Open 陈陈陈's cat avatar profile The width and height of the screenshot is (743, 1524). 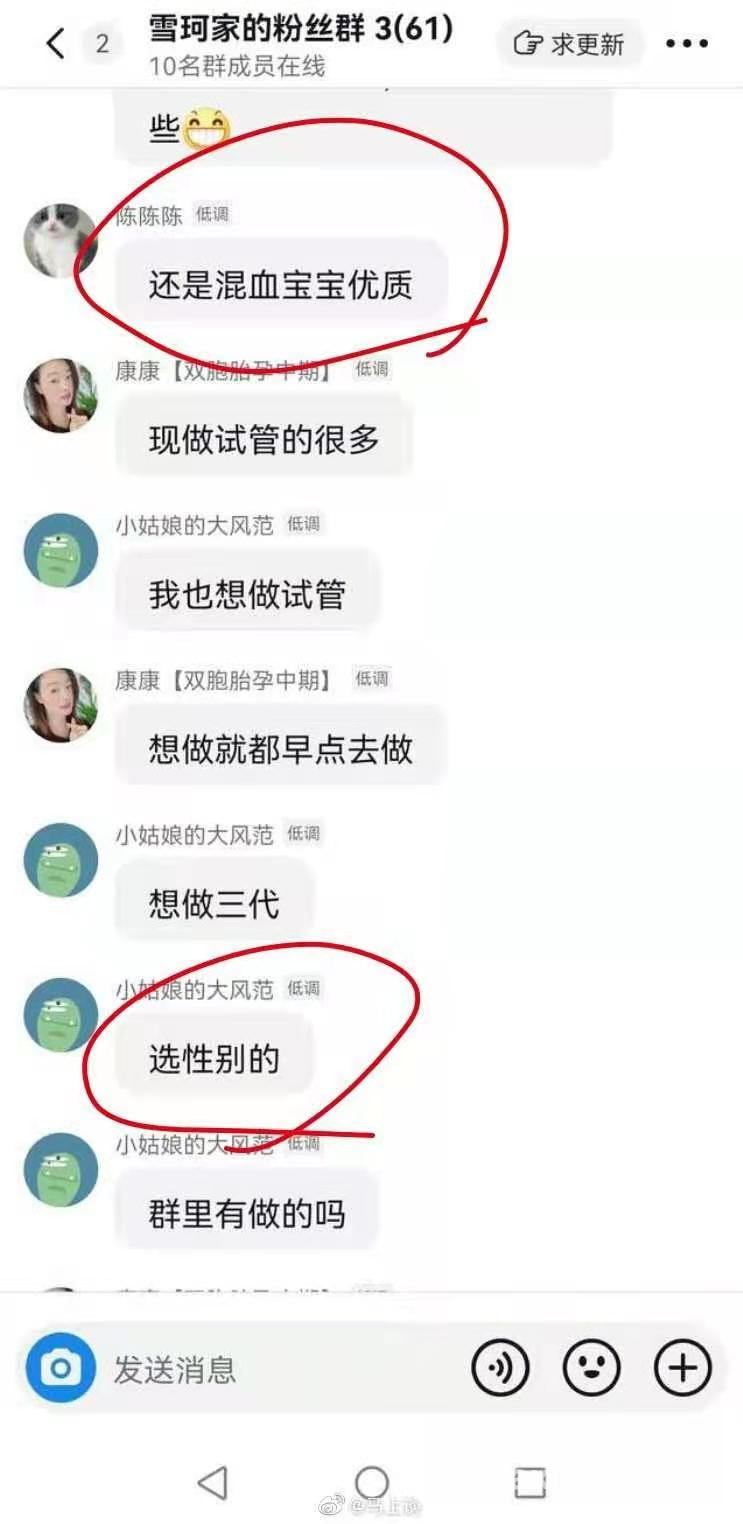(x=61, y=240)
